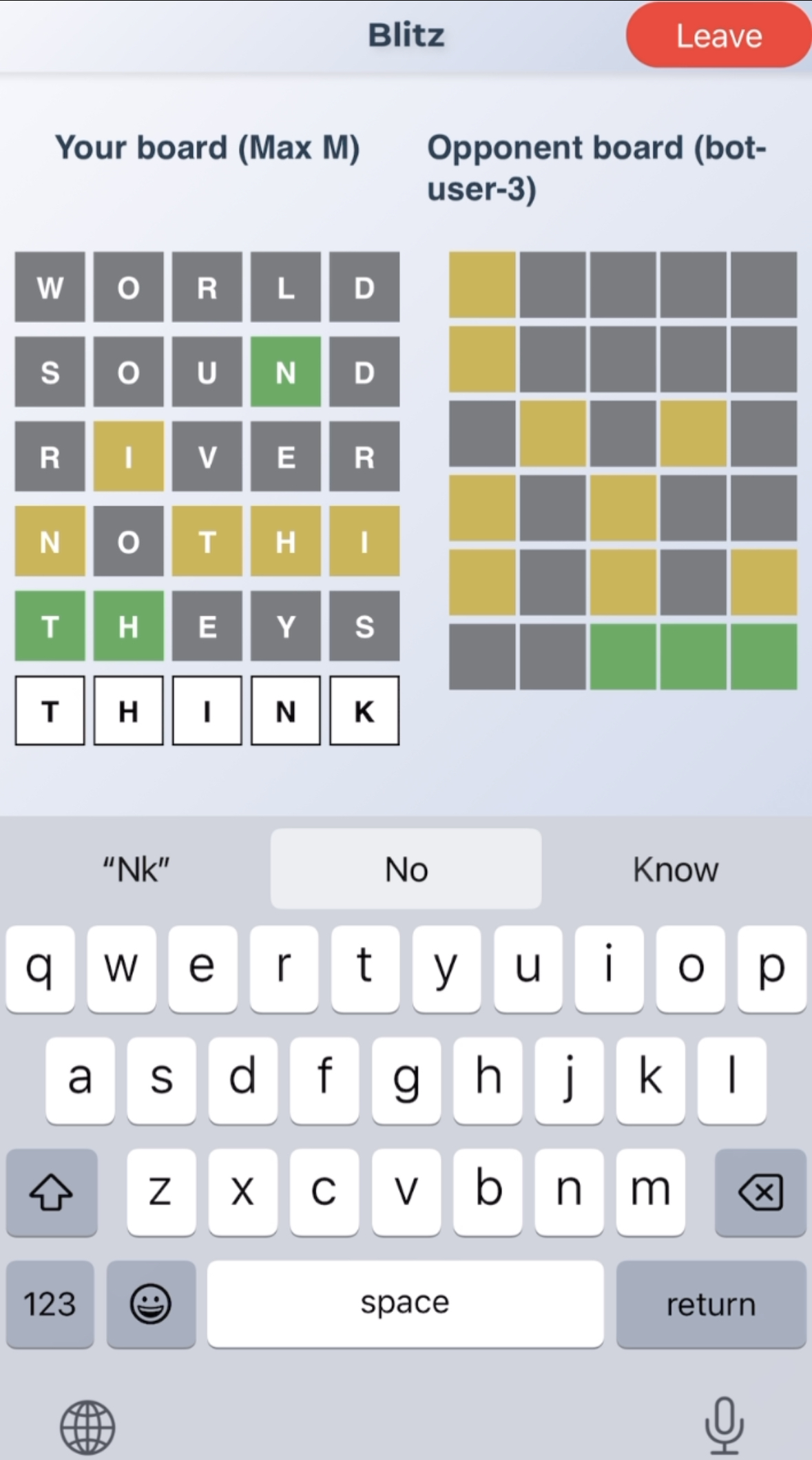This screenshot has height=1460, width=812.
Task: Choose the "No" keyboard suggestion
Action: click(406, 869)
